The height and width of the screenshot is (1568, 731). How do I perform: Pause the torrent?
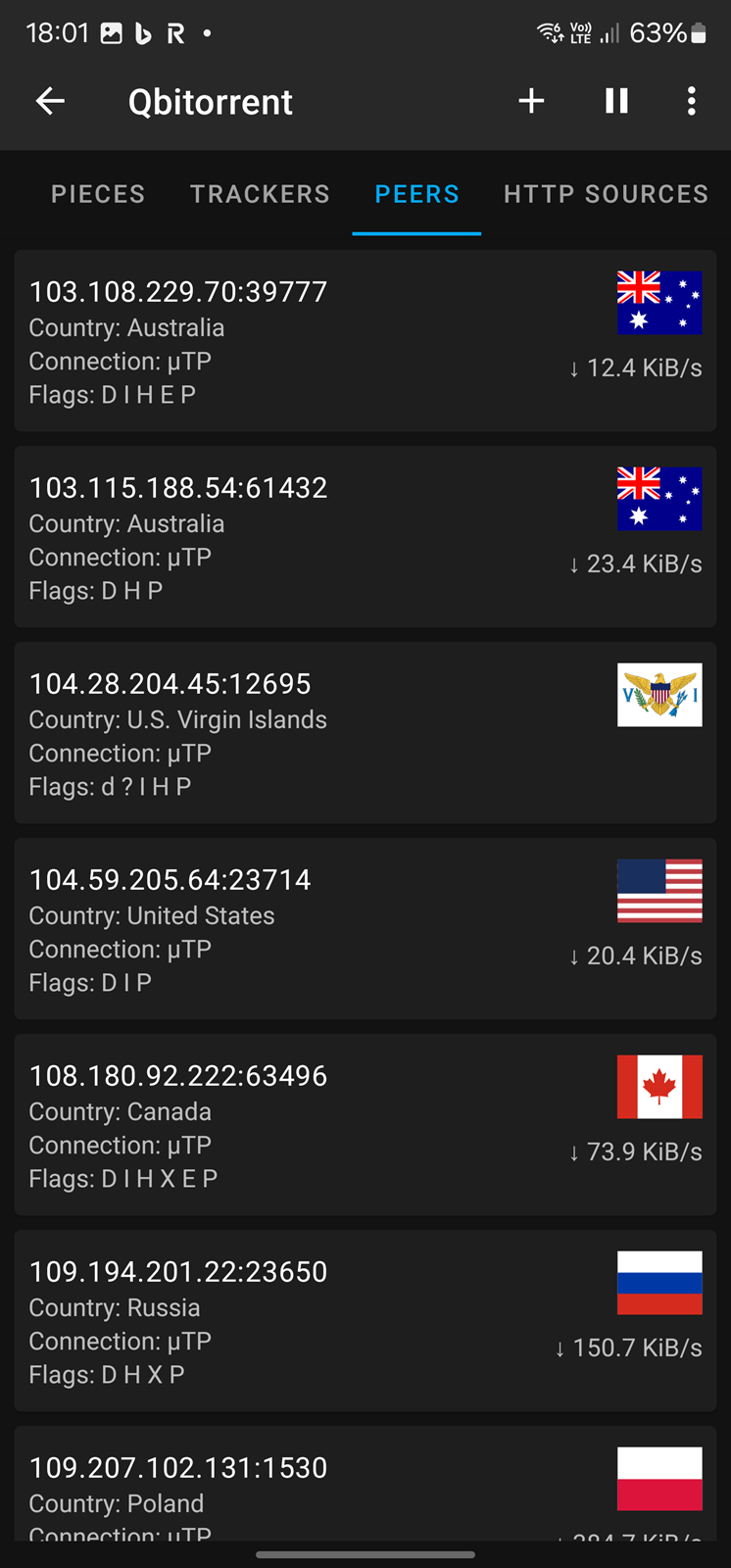(616, 101)
